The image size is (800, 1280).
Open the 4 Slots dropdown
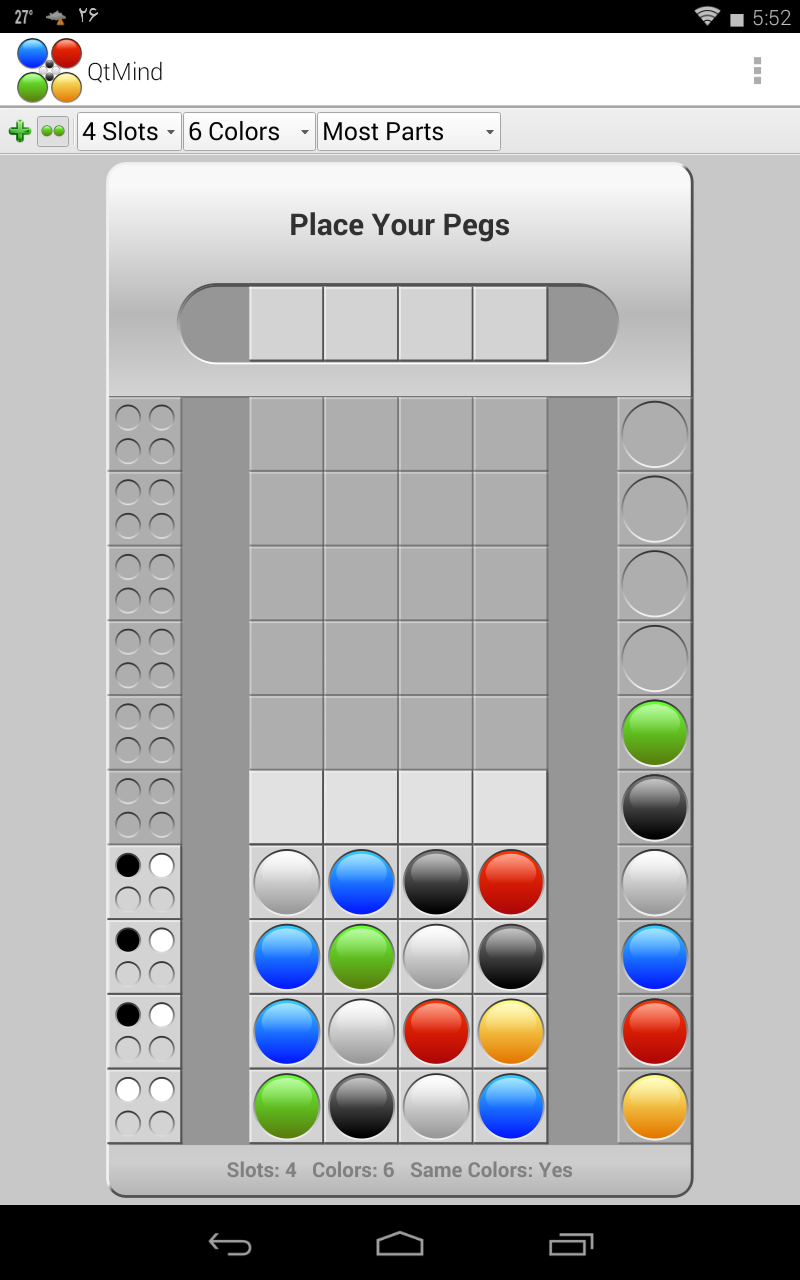tap(129, 131)
